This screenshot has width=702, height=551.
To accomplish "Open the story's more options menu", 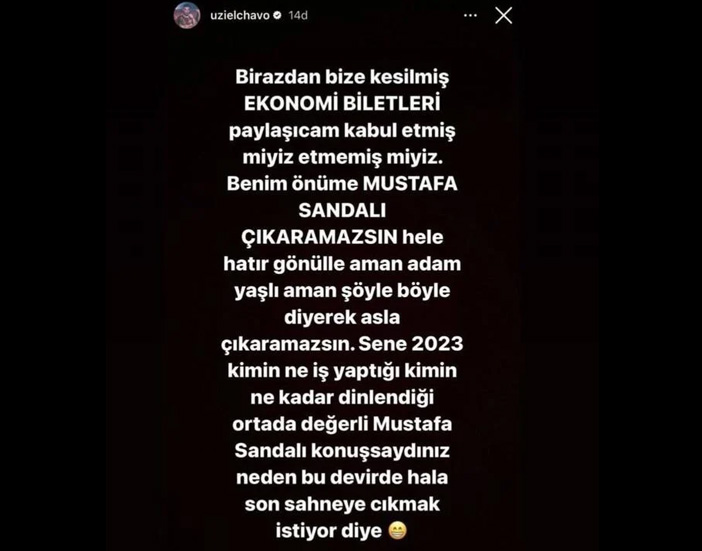I will tap(468, 16).
